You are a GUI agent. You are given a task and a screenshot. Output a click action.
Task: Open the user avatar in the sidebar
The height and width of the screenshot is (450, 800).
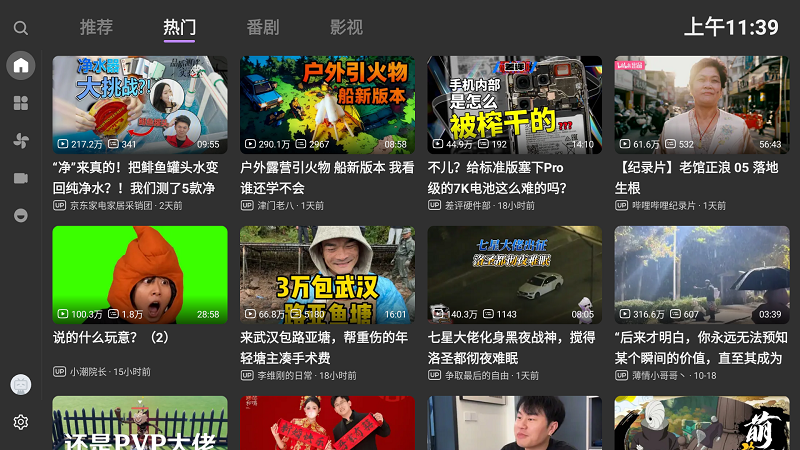[21, 385]
